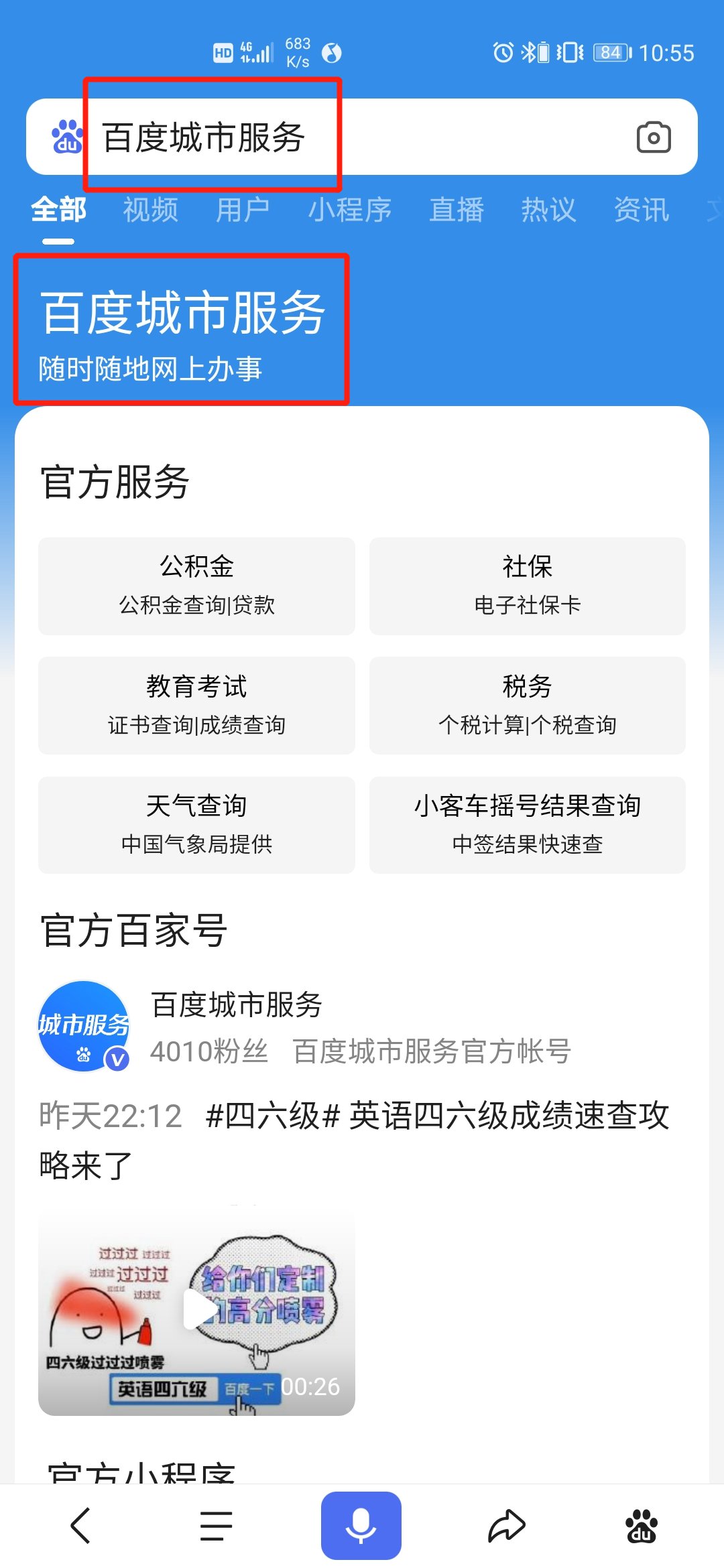Tap the search box with 百度城市服务
The image size is (724, 1568).
point(335,137)
